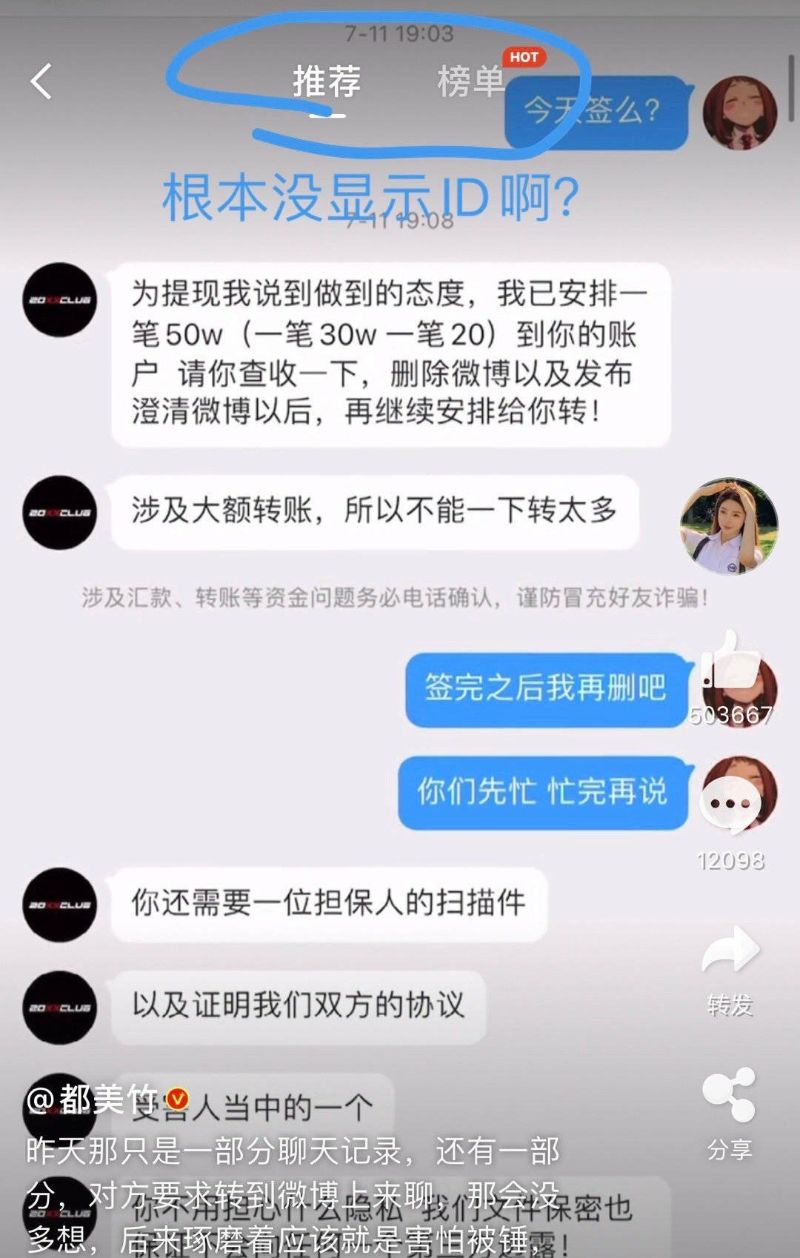Switch to the 榜单 hot list tab
The width and height of the screenshot is (800, 1258).
tap(471, 81)
